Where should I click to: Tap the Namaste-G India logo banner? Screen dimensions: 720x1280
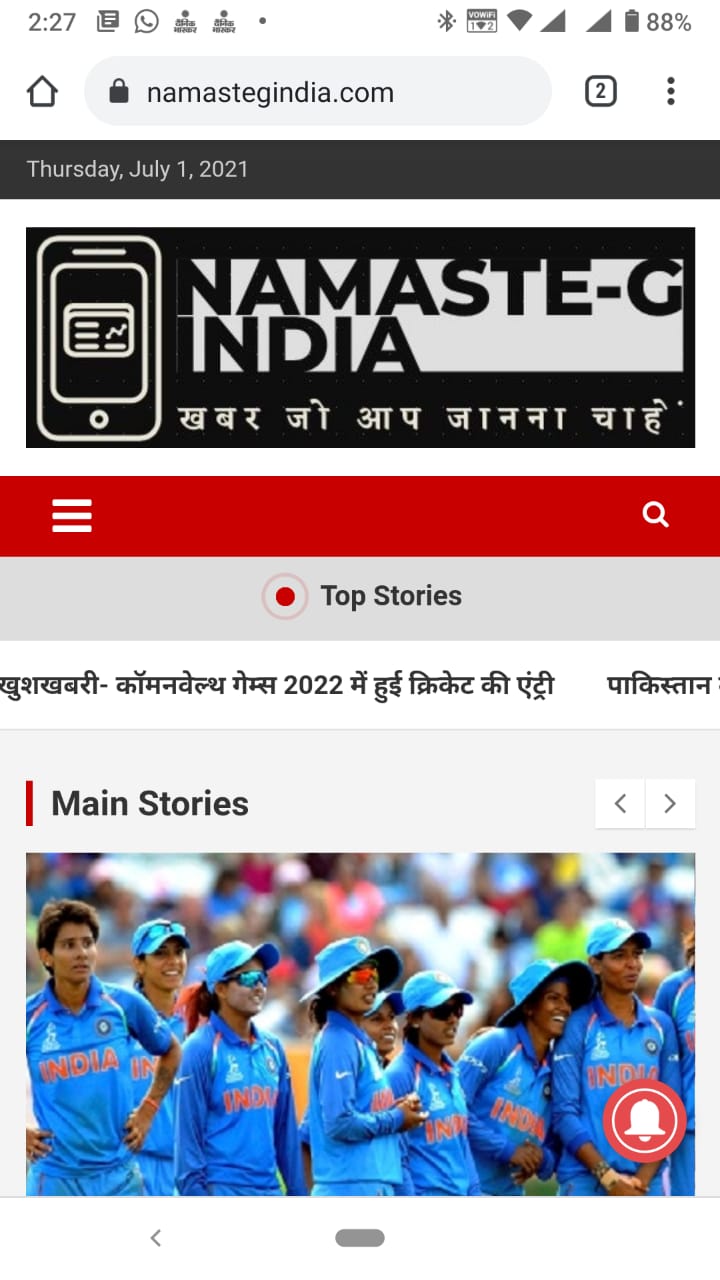coord(360,337)
